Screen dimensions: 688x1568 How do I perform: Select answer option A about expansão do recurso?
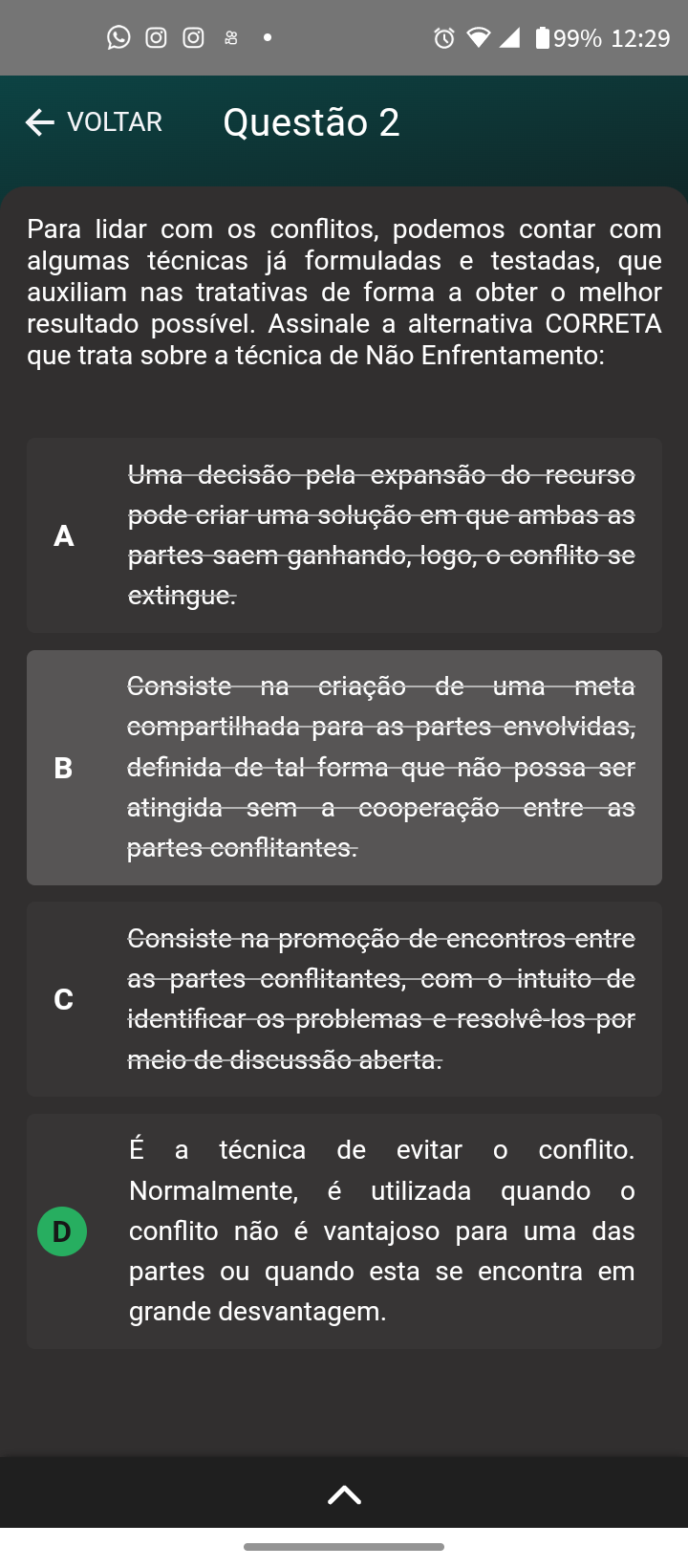[344, 535]
